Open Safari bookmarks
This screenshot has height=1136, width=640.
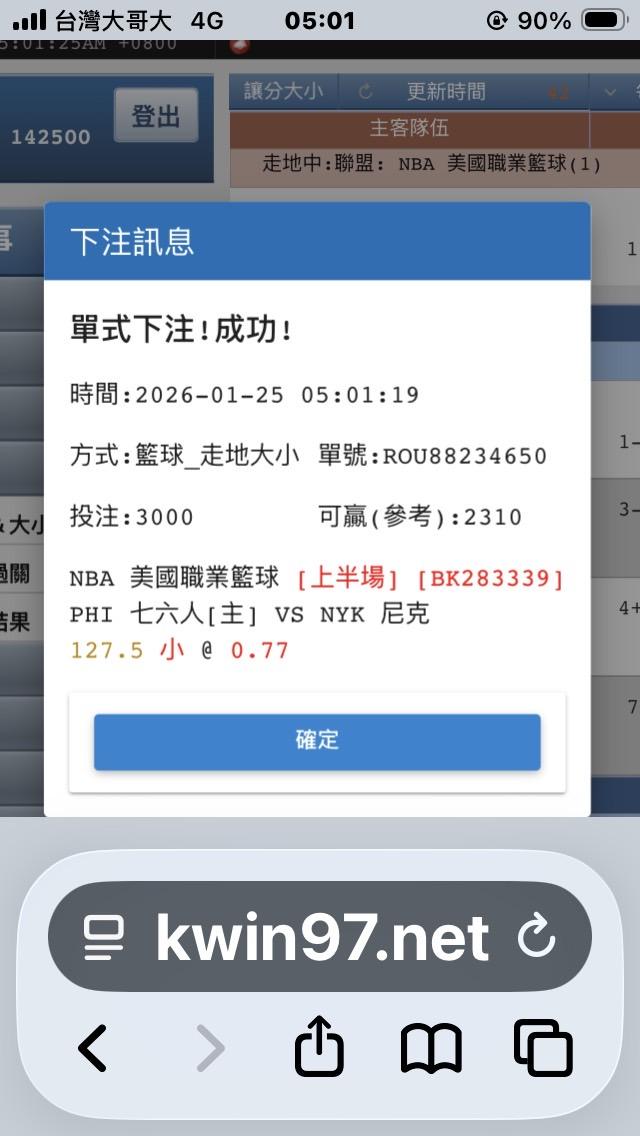pos(431,1048)
